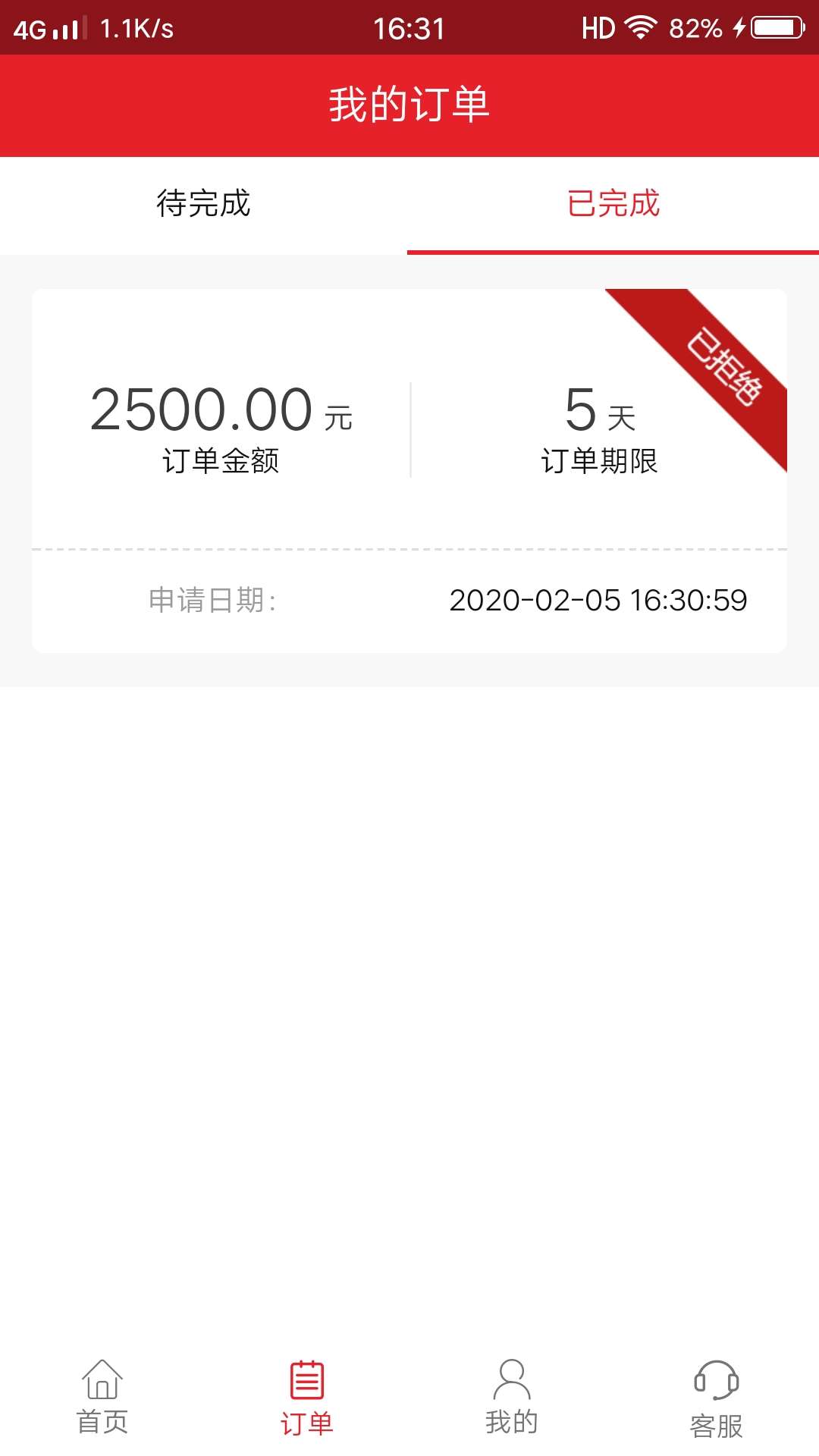The image size is (819, 1456).
Task: Open 客服 customer service tab
Action: tap(717, 1398)
